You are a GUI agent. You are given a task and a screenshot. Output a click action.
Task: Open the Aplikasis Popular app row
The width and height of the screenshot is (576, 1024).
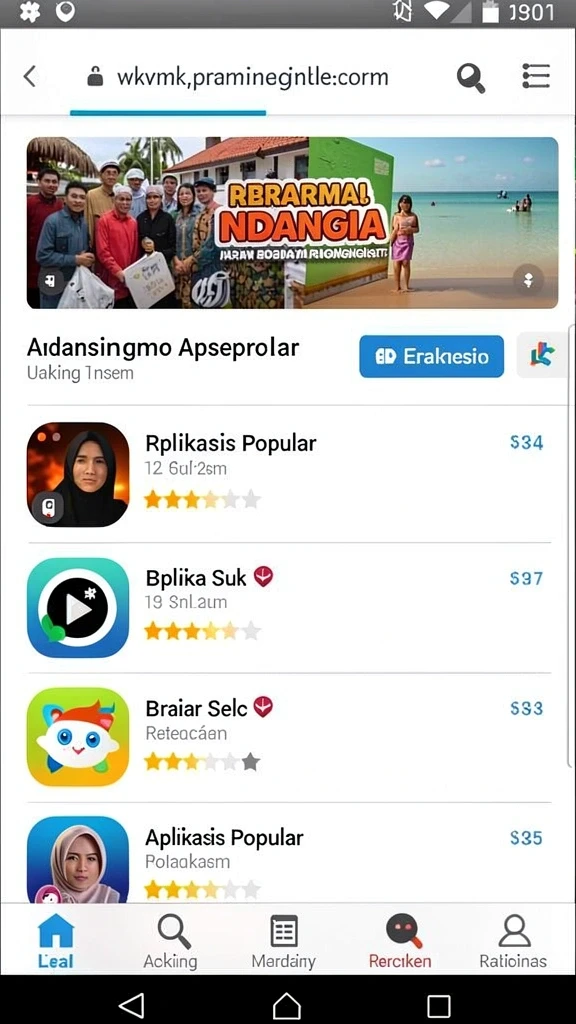pos(289,857)
